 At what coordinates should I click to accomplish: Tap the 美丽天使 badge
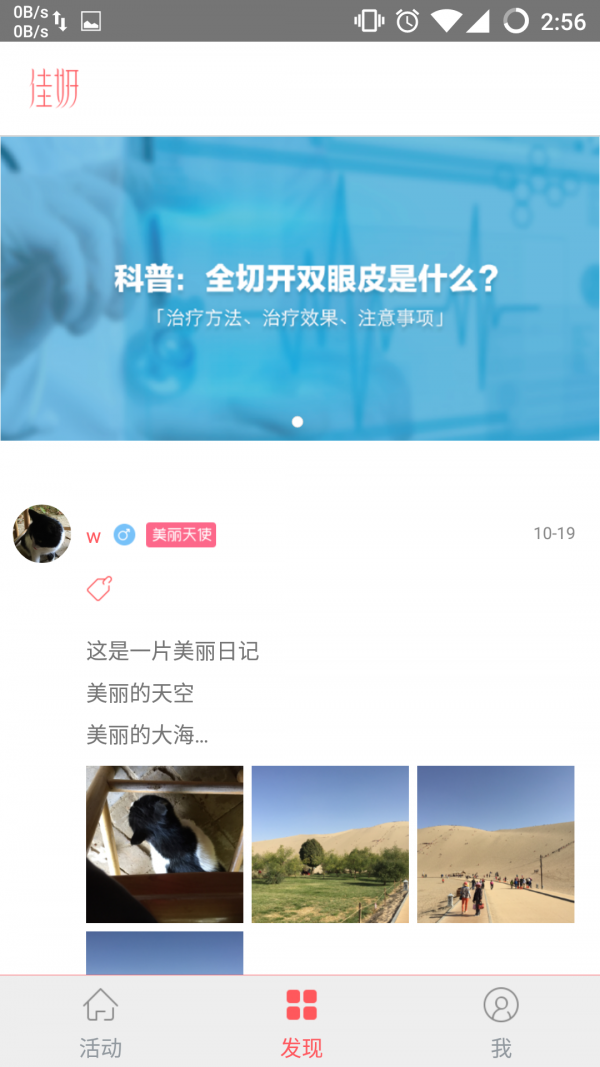(x=181, y=535)
